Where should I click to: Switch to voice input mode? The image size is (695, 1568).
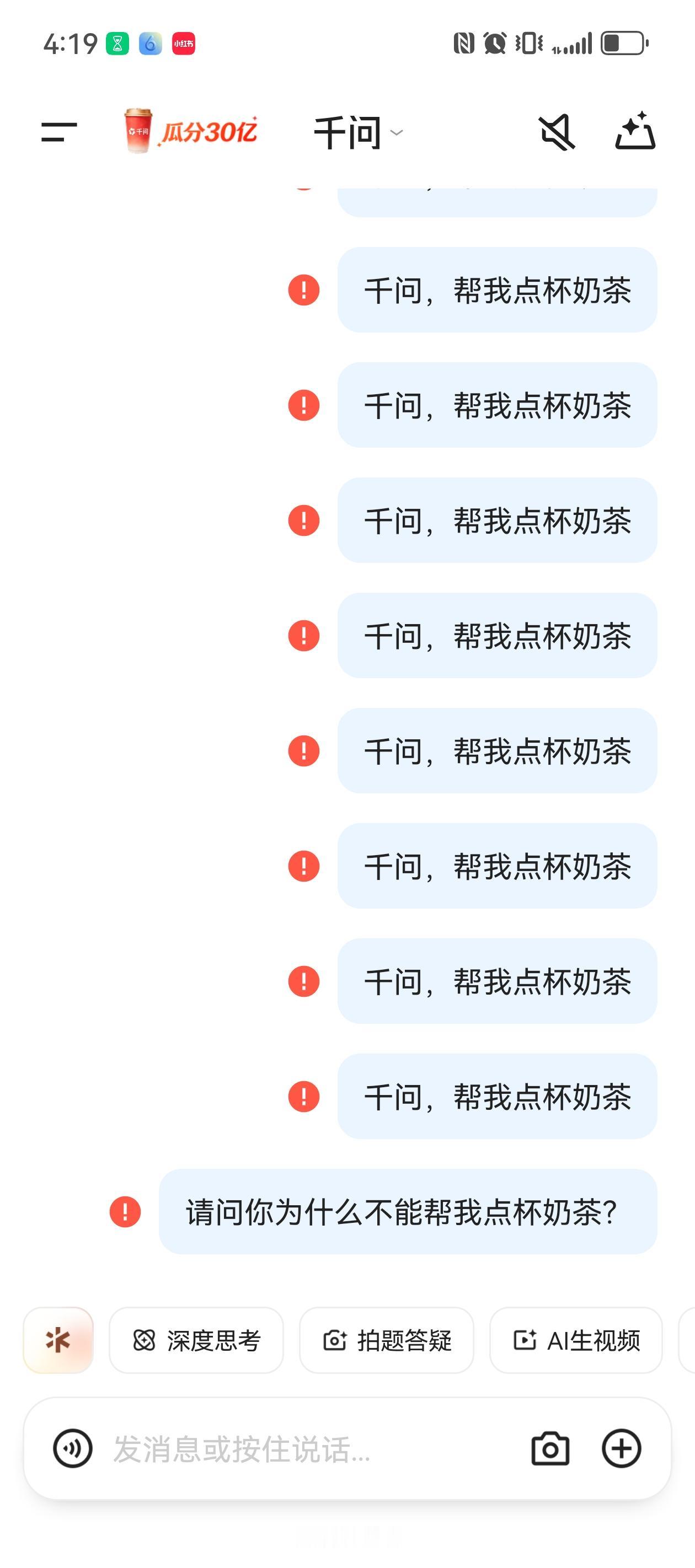72,1448
